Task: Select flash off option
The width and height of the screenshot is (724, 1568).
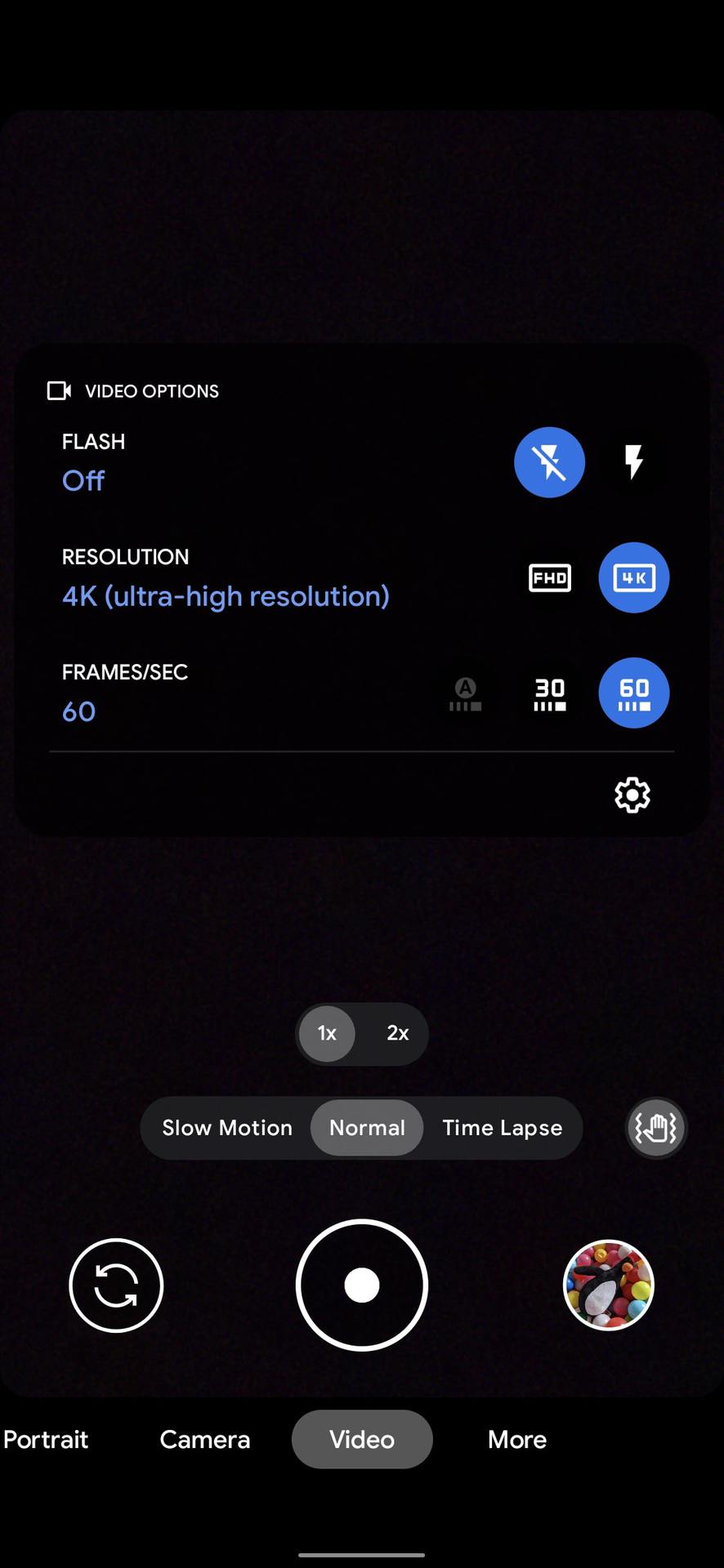Action: (549, 462)
